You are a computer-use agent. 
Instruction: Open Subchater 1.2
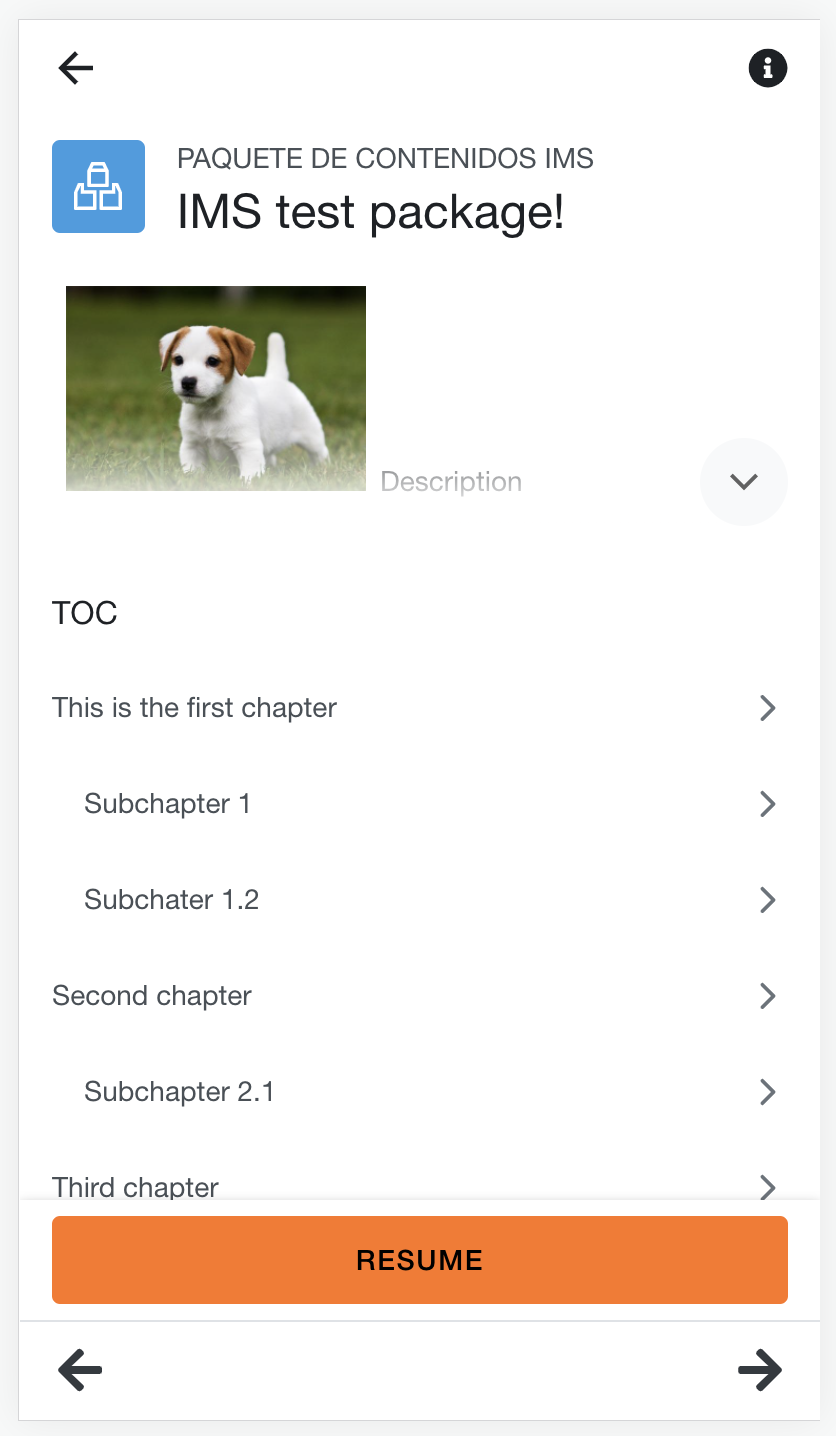pos(419,900)
